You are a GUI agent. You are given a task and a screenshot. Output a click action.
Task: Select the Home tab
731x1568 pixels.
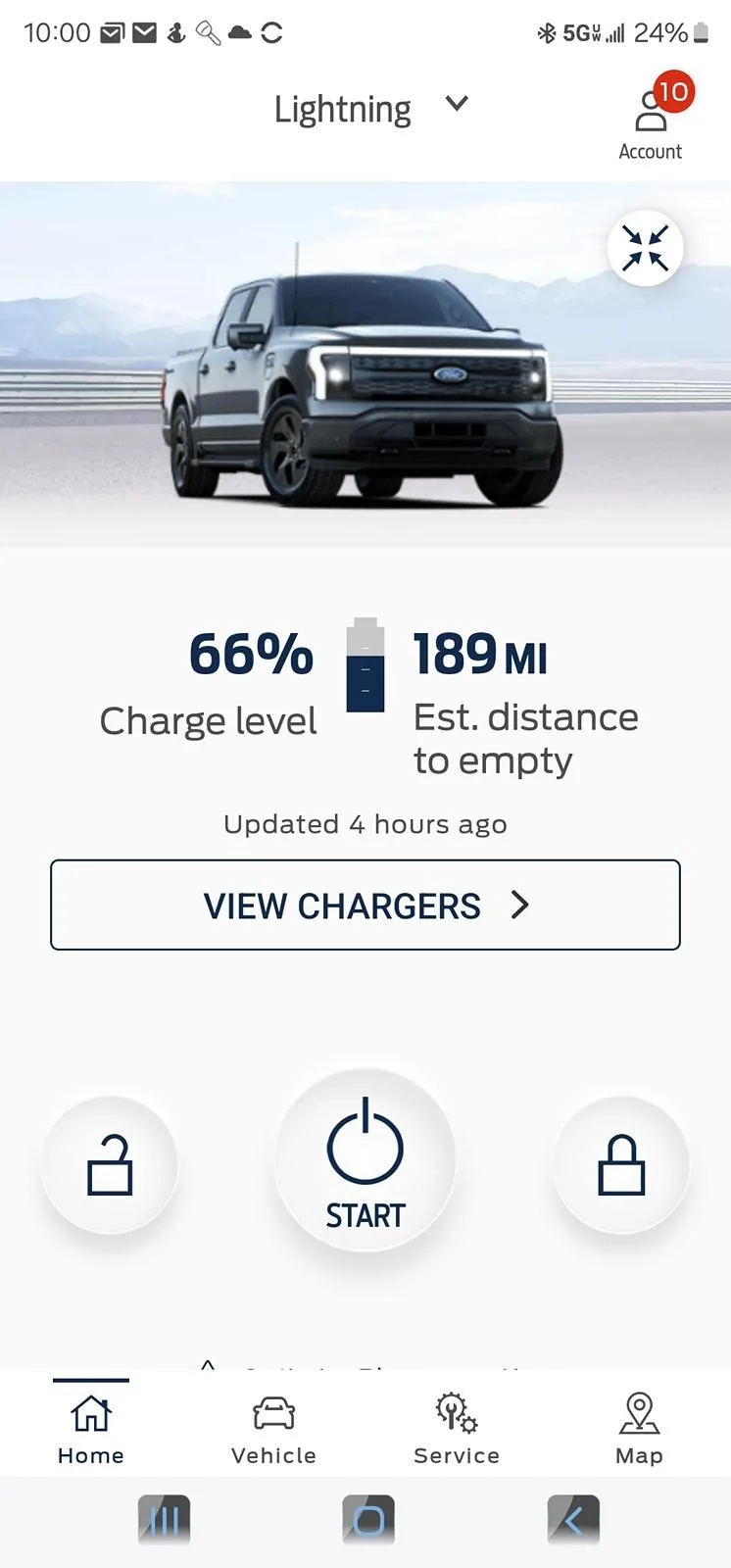coord(91,1429)
